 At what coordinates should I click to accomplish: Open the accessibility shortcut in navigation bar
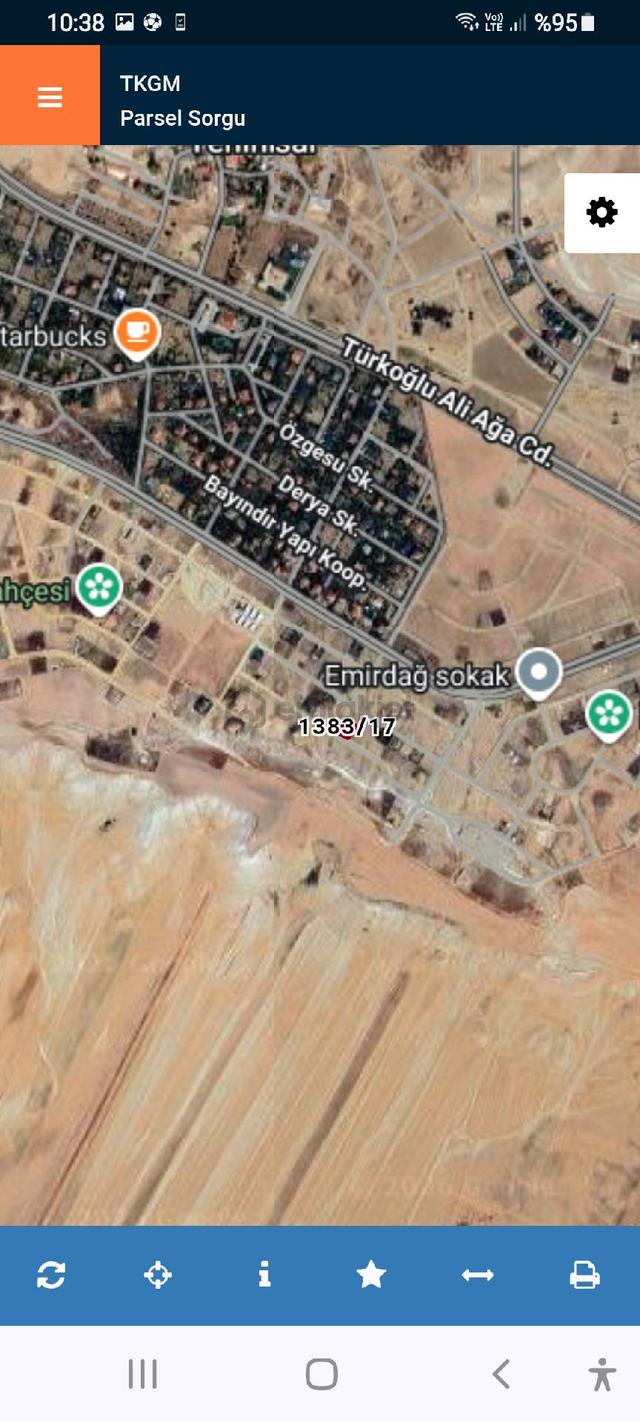(602, 1374)
